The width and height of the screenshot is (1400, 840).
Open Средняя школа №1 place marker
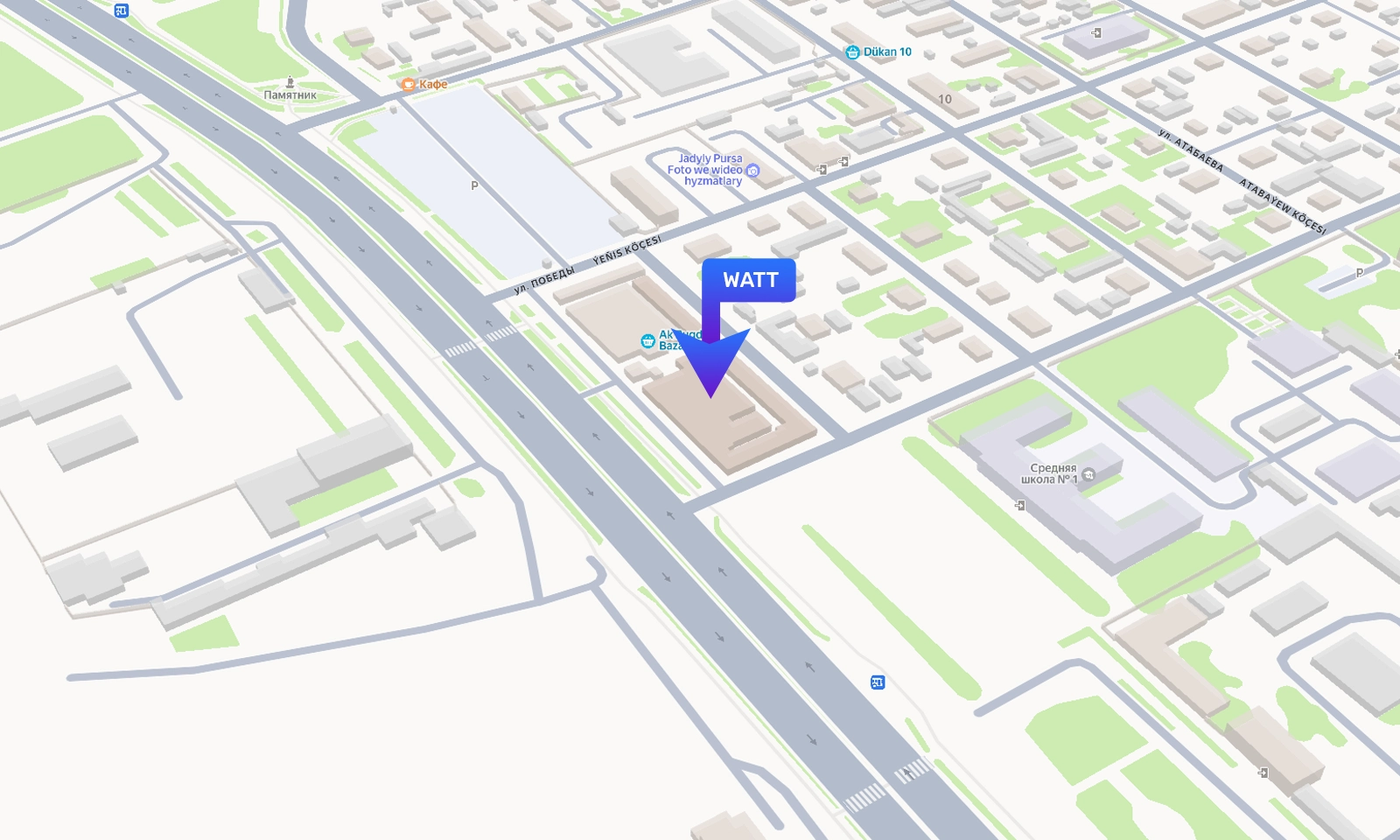click(x=1088, y=474)
